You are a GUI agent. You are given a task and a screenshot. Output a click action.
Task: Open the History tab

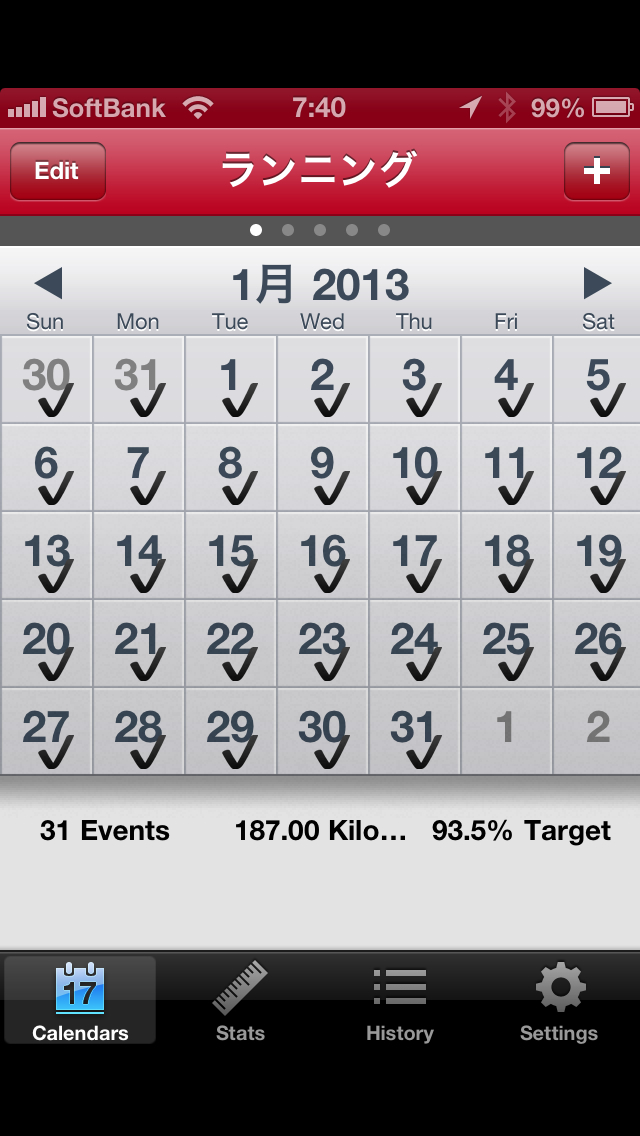[399, 1001]
